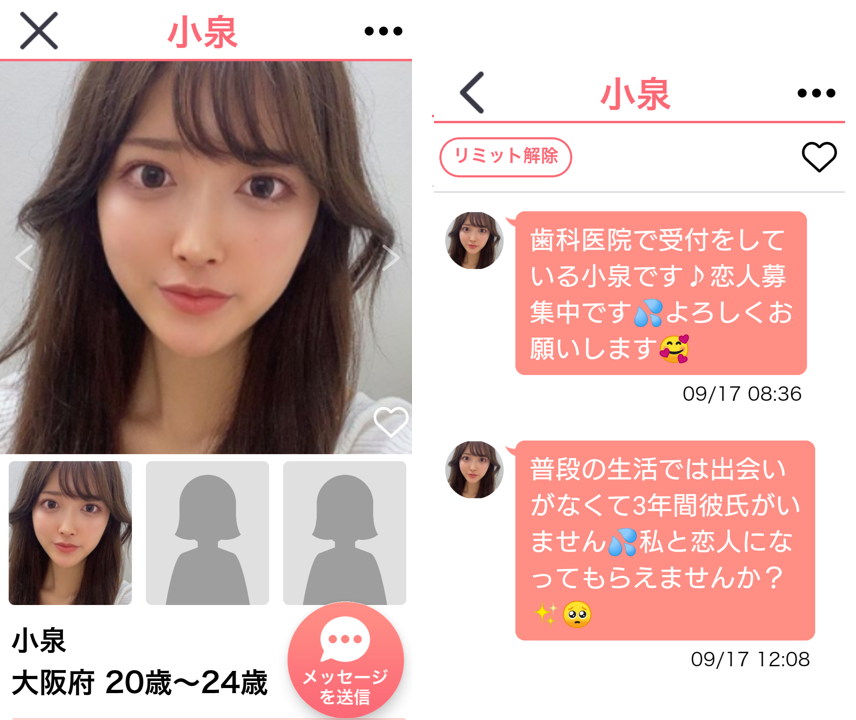Show the next profile photo with right arrow
The width and height of the screenshot is (856, 720).
click(391, 258)
